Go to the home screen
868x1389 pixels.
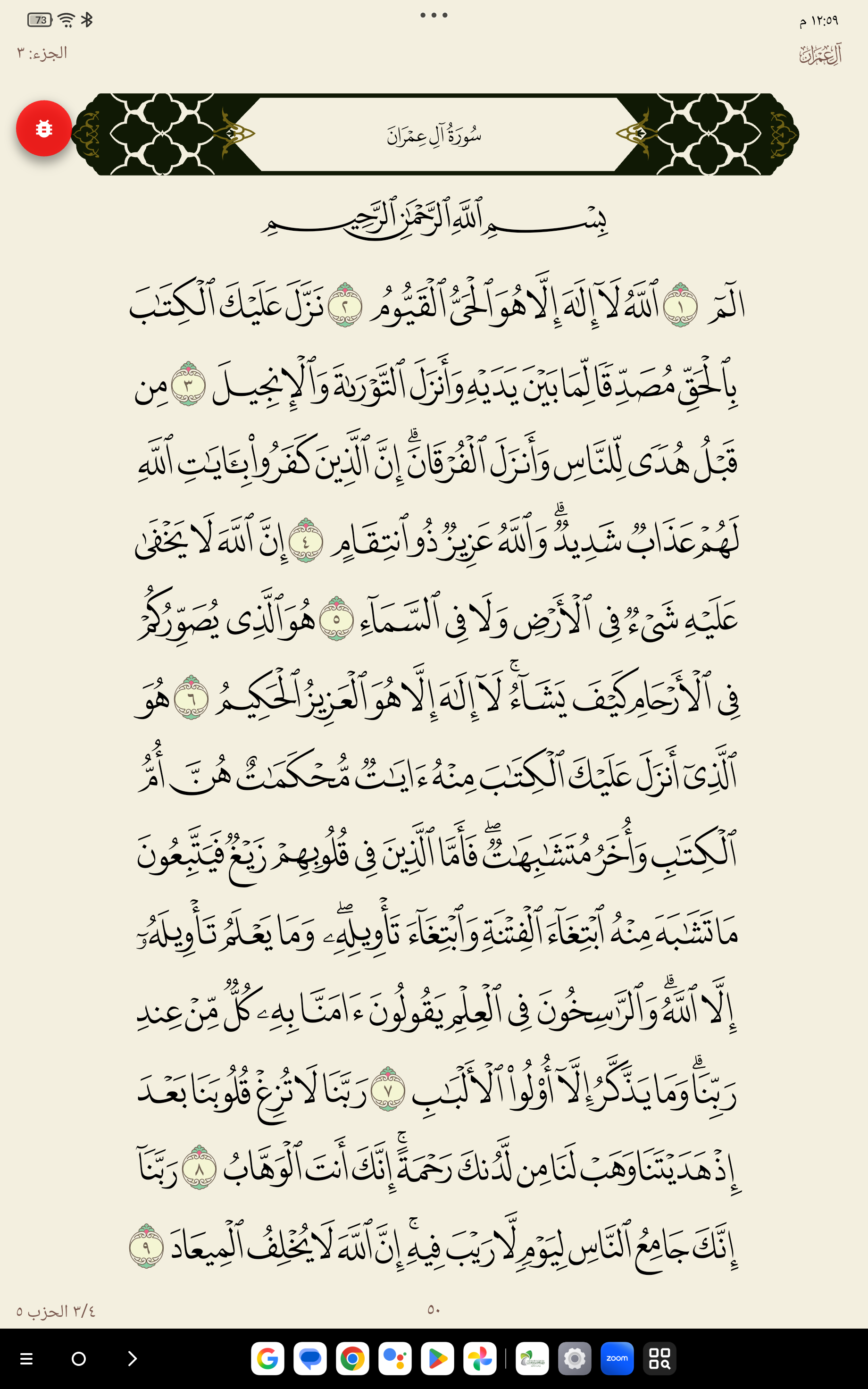79,1359
